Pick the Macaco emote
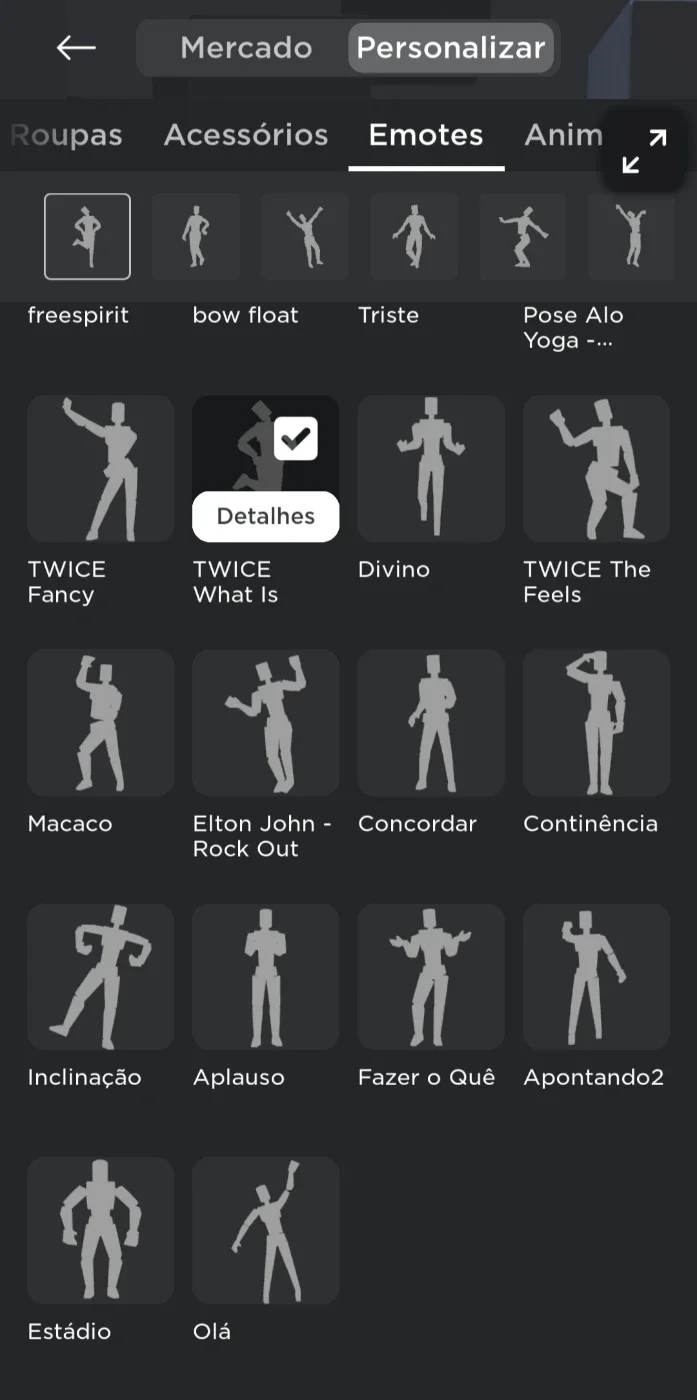The image size is (697, 1400). coord(101,722)
